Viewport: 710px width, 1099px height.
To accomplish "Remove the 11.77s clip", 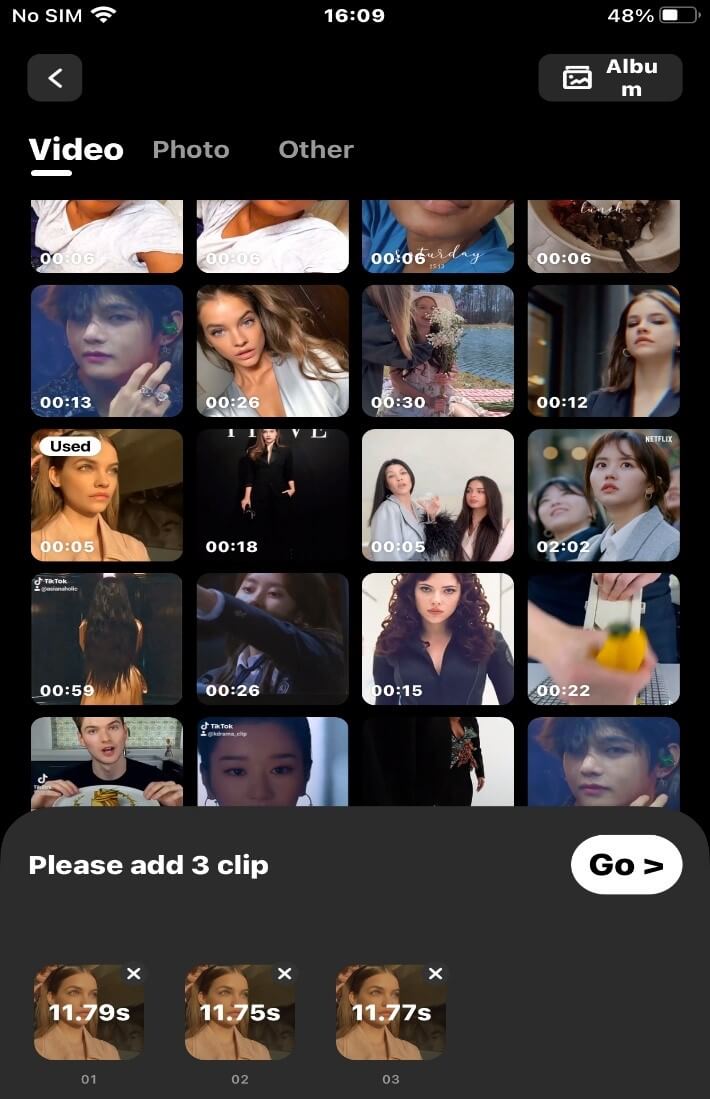I will coord(435,973).
